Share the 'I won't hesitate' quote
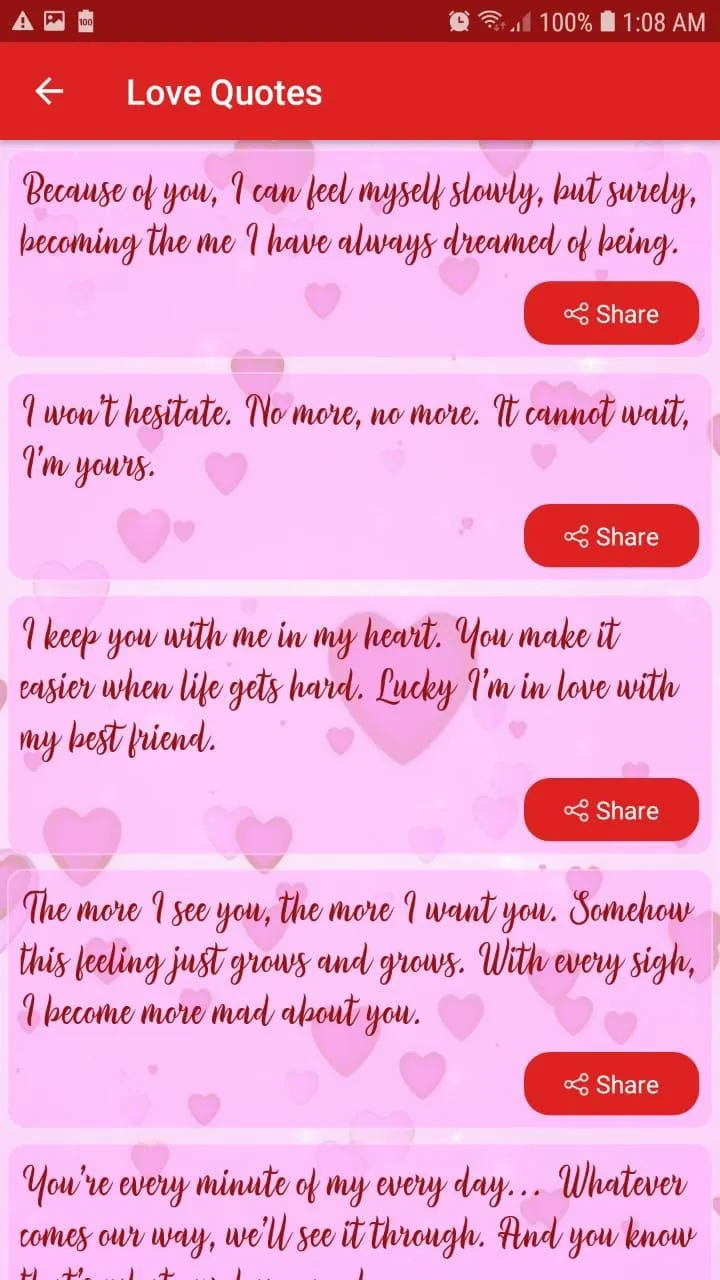Image resolution: width=720 pixels, height=1280 pixels. pos(611,536)
